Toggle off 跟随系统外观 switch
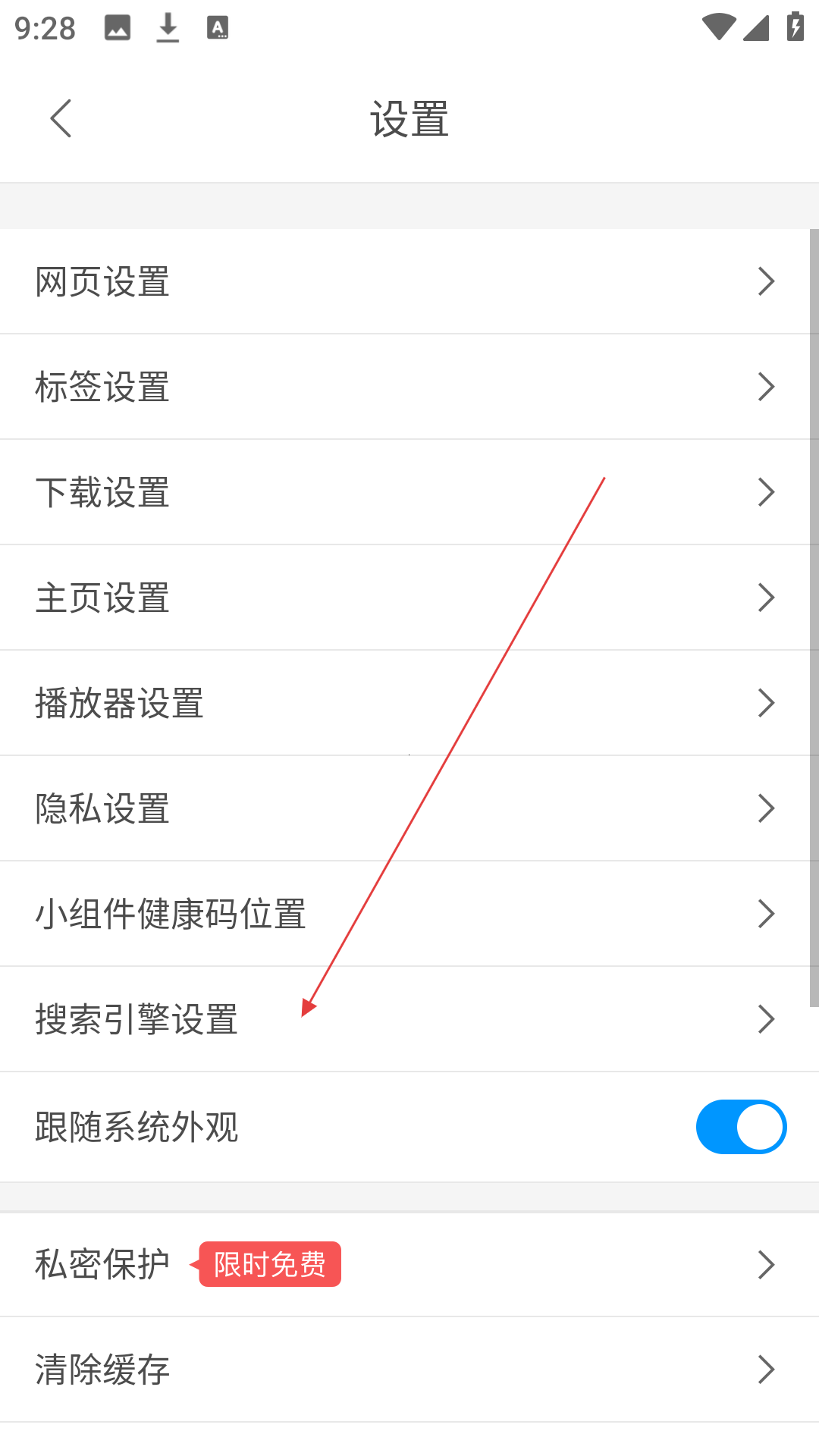Viewport: 819px width, 1456px height. point(741,1127)
